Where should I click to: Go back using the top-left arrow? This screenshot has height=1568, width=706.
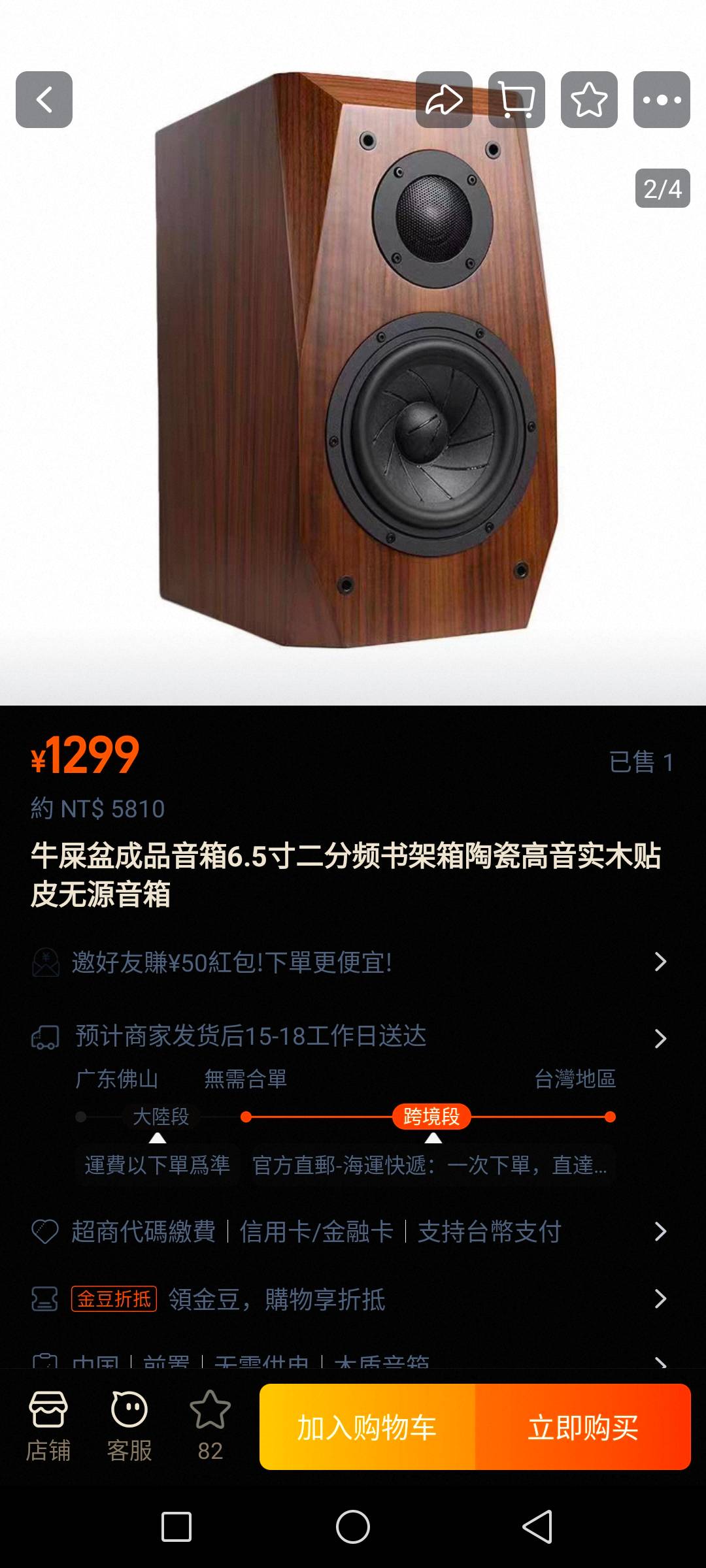tap(44, 100)
